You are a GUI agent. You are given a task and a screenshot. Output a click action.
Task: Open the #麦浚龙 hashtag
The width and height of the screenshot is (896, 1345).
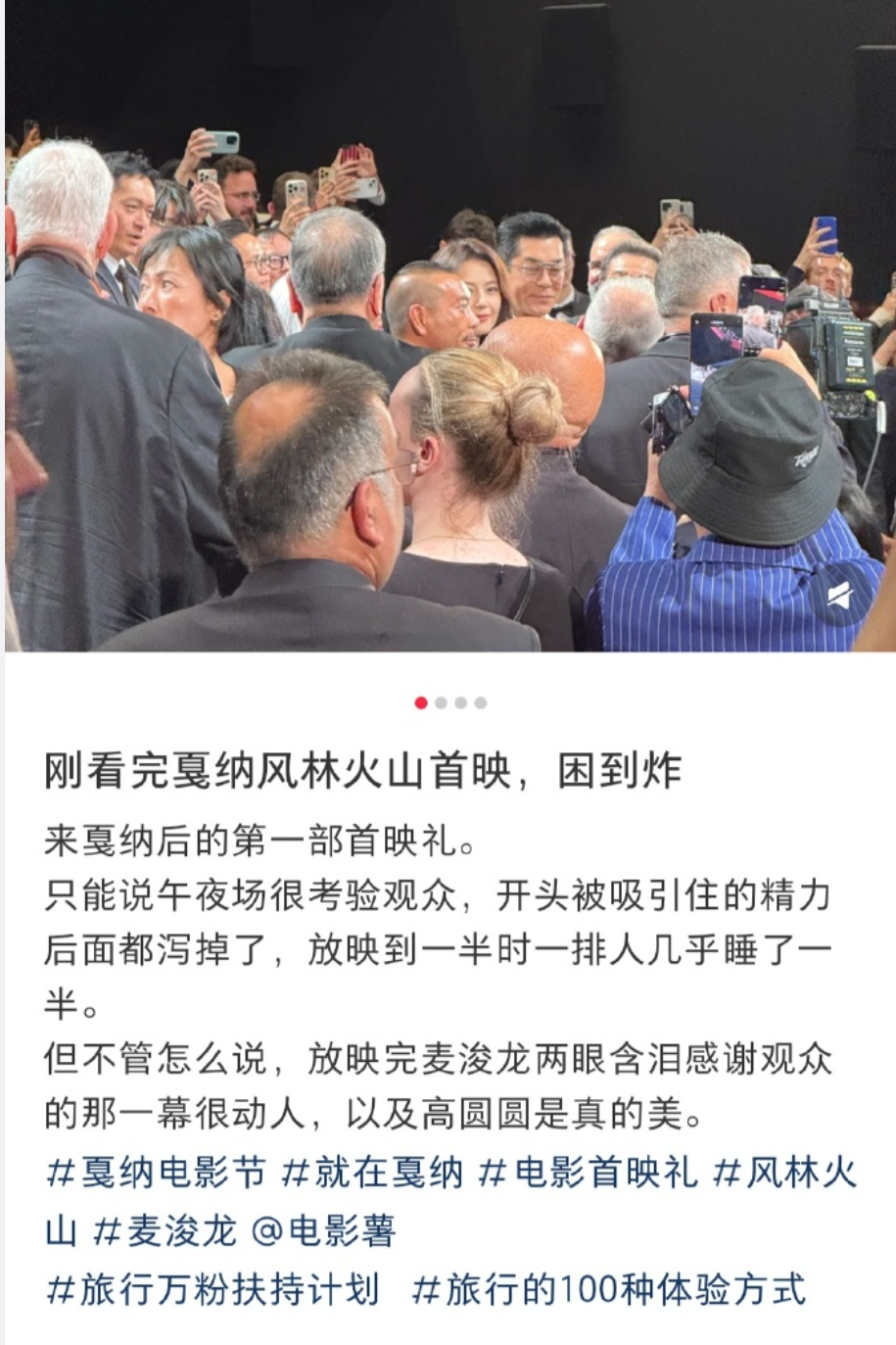165,1231
